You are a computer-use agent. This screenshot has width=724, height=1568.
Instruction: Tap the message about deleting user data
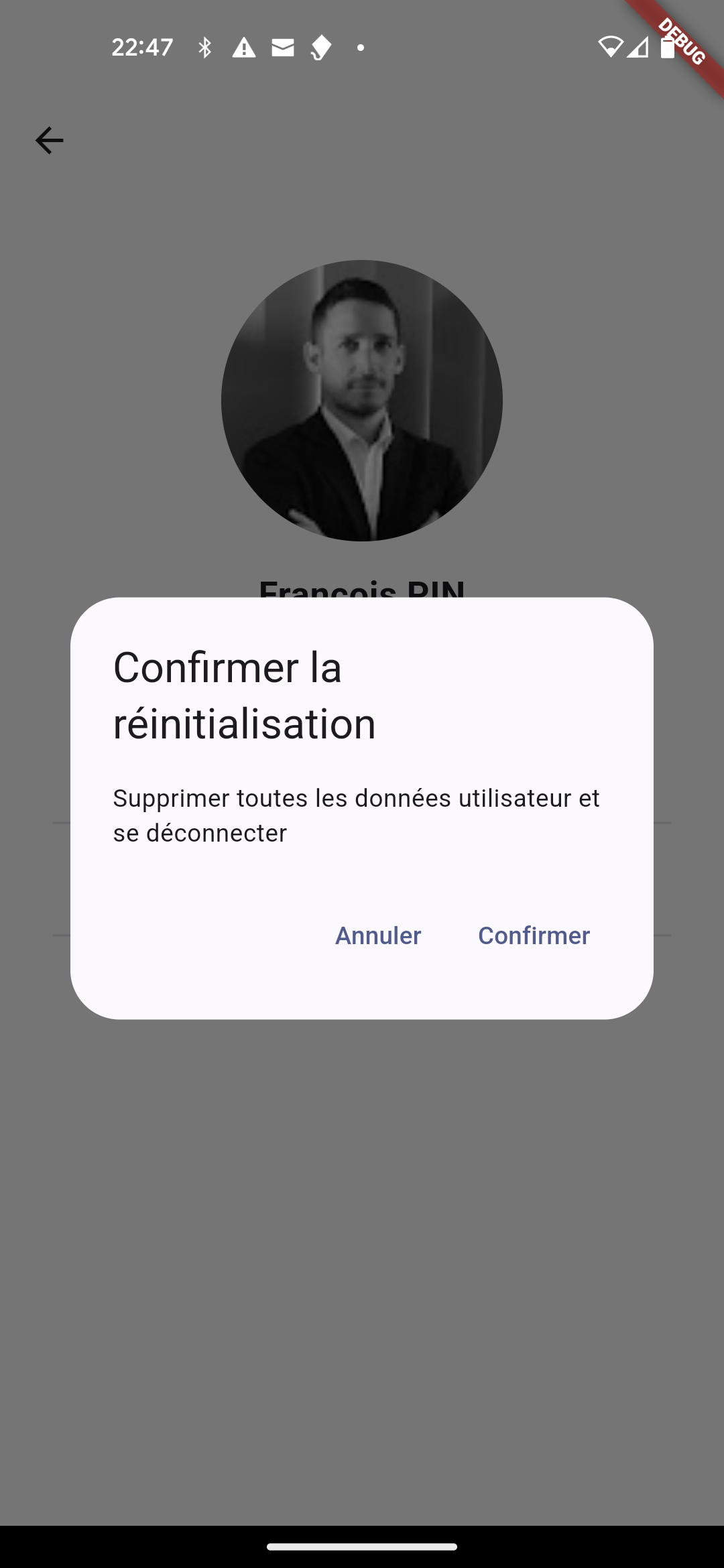355,814
